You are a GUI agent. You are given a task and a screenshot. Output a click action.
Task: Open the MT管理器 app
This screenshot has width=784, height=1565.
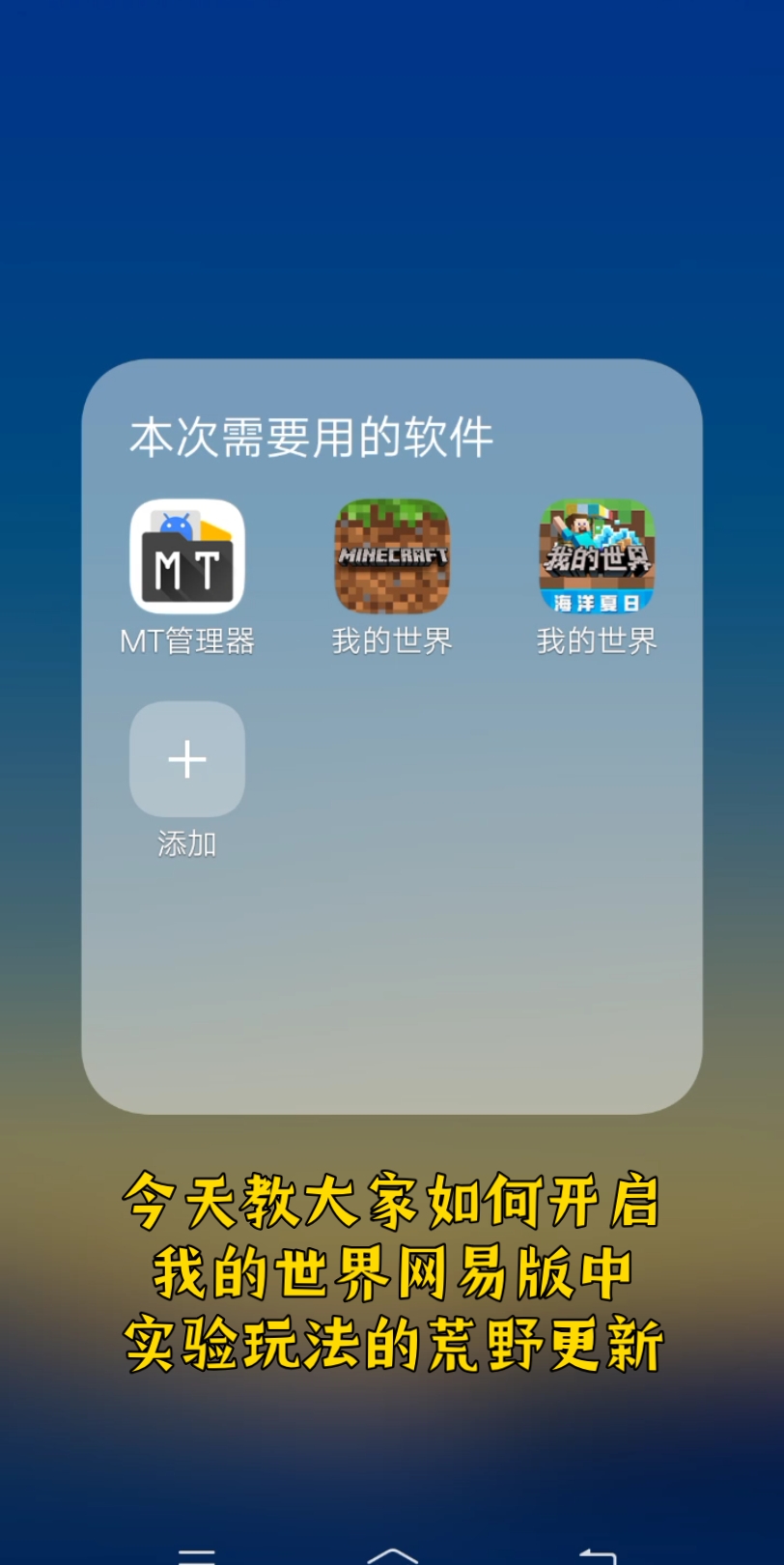click(x=186, y=555)
